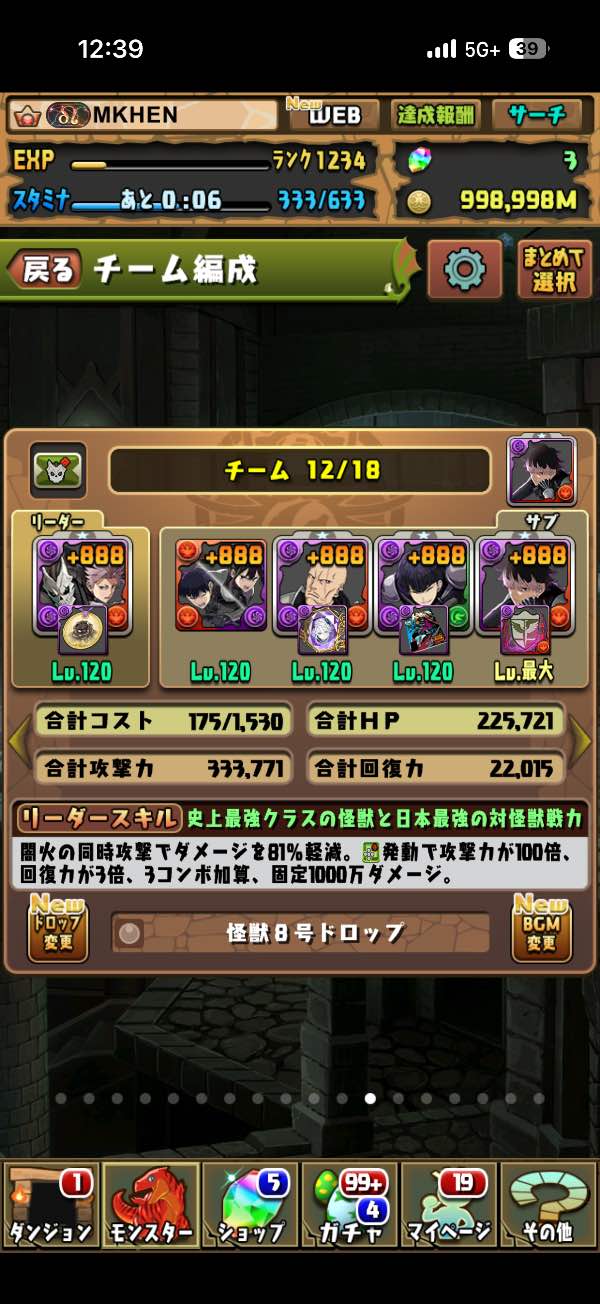The height and width of the screenshot is (1304, 600).
Task: Tap the まとめて選択 button
Action: (x=554, y=269)
